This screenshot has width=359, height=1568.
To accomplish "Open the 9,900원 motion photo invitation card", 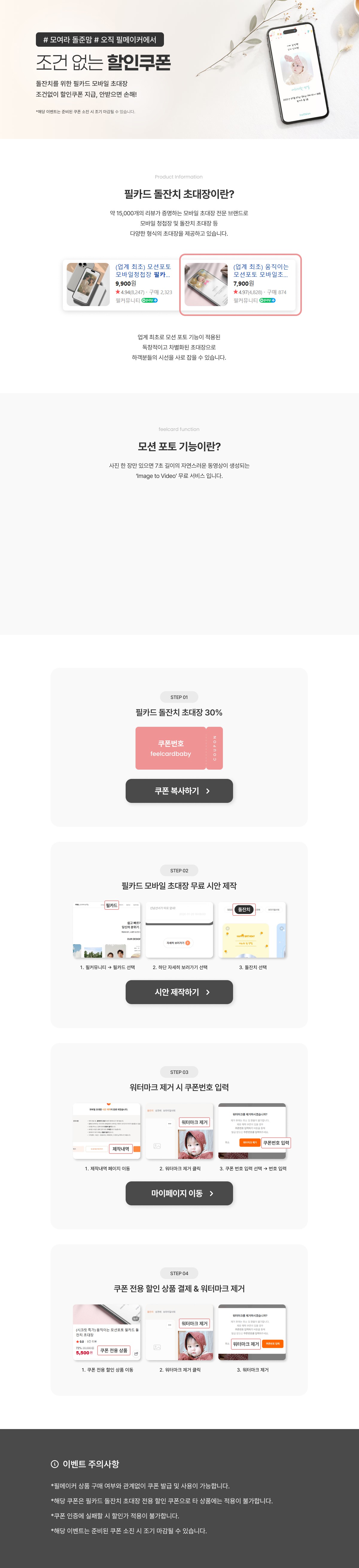I will coord(120,284).
